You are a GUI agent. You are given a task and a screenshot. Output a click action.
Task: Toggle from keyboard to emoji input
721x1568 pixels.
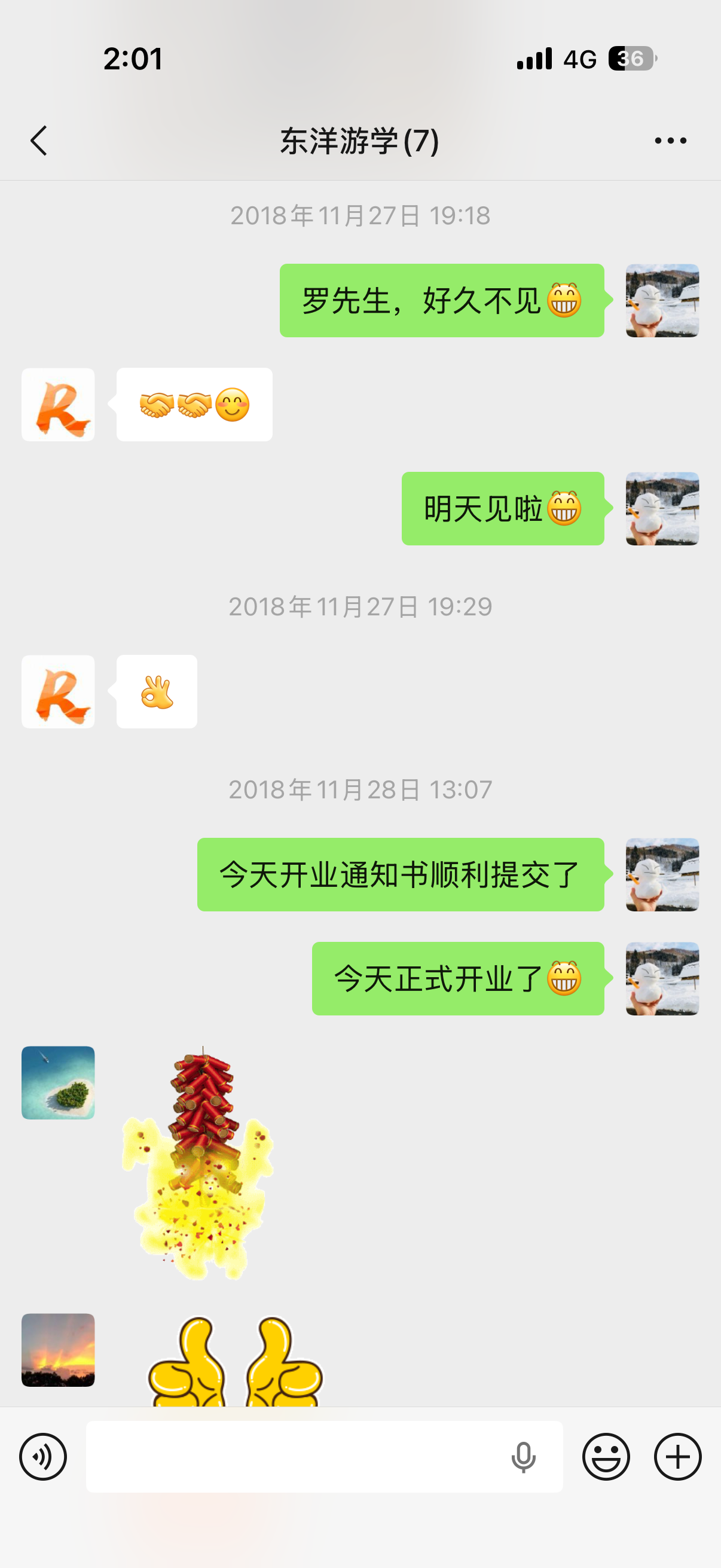click(607, 1457)
